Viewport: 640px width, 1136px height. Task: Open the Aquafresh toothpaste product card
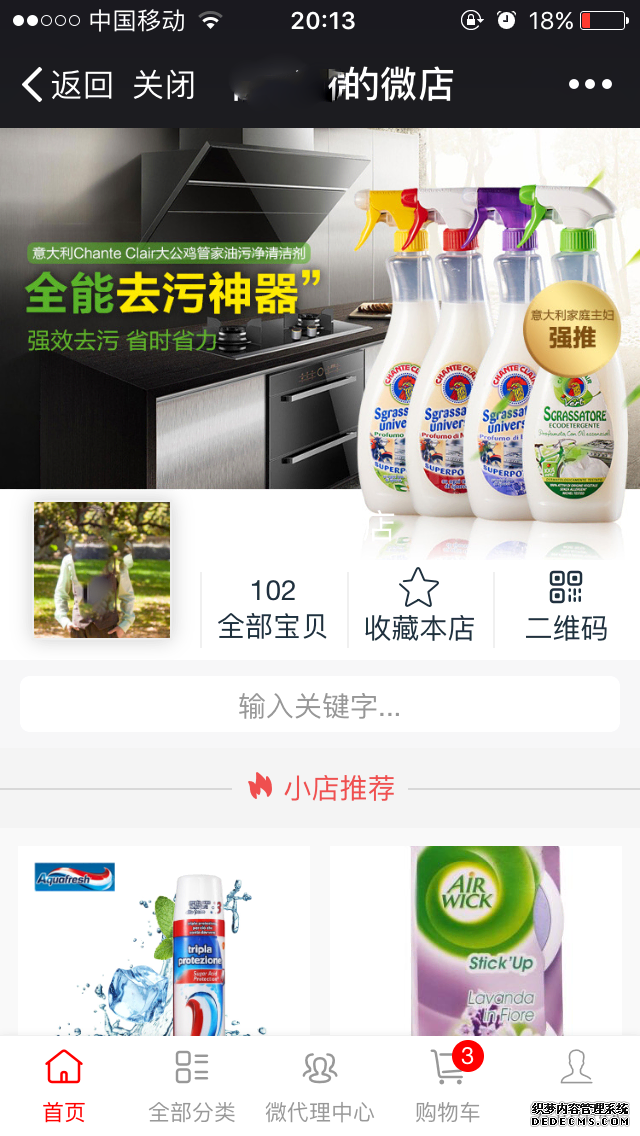click(164, 940)
